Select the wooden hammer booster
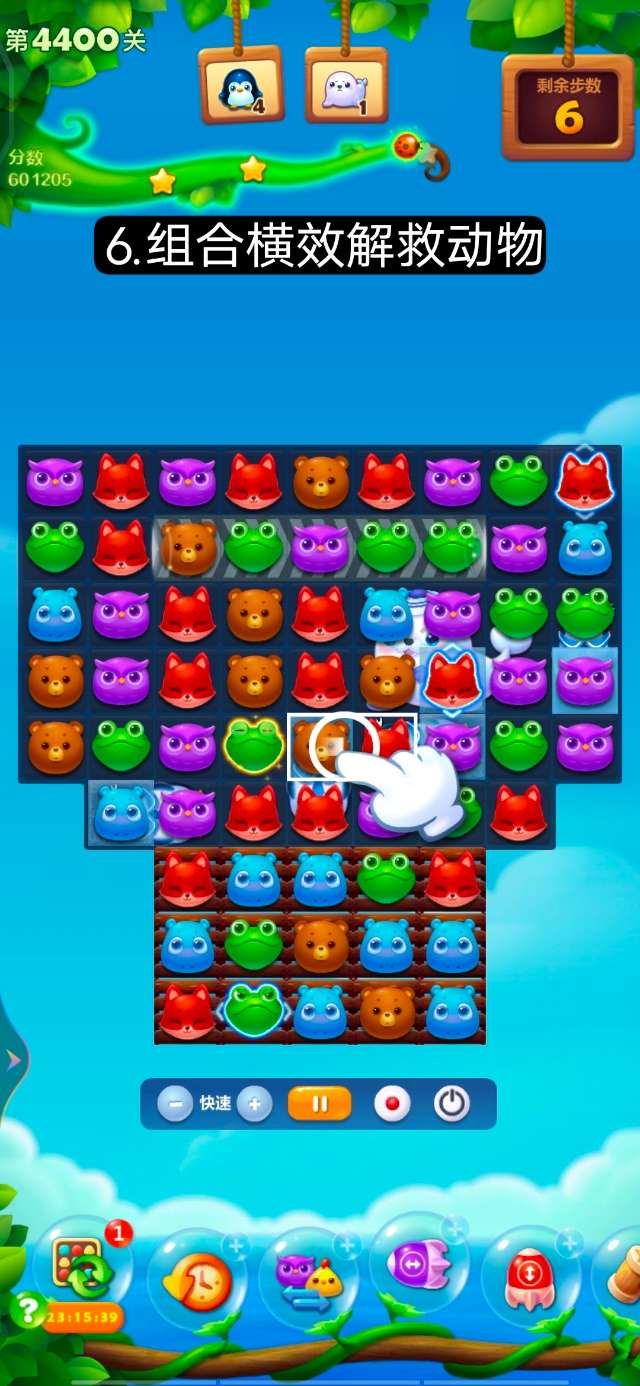 [x=625, y=1272]
